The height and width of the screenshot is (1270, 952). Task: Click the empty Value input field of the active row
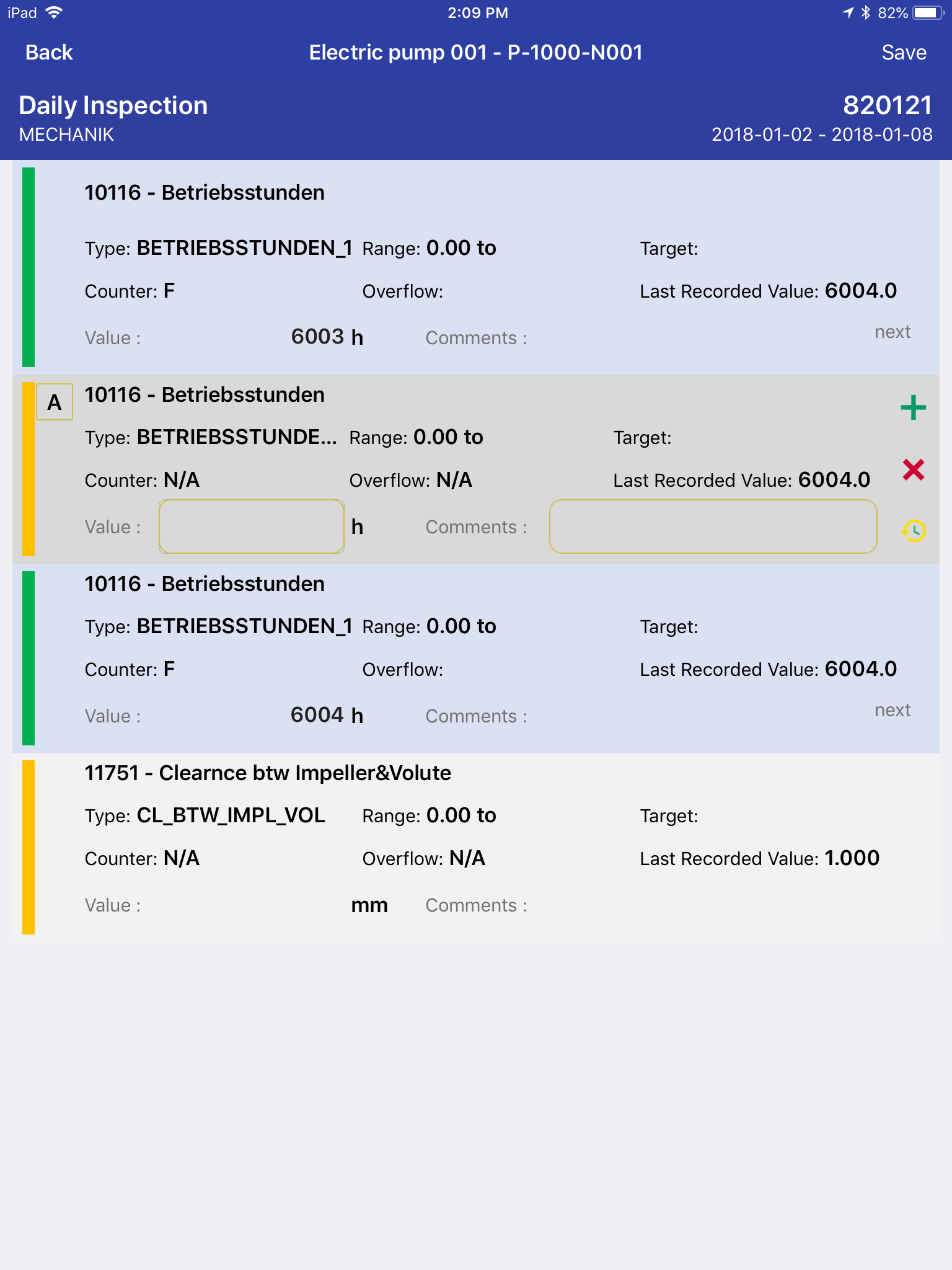[251, 526]
